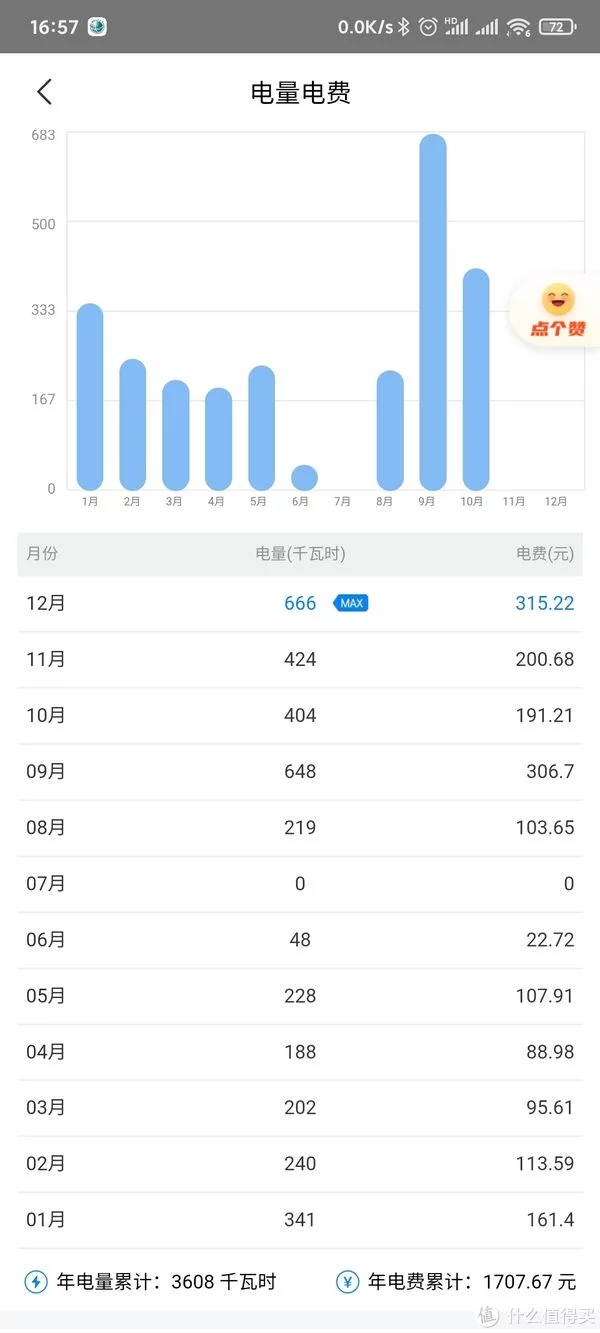Tap the 点个赞 like button
This screenshot has width=600, height=1333.
557,311
